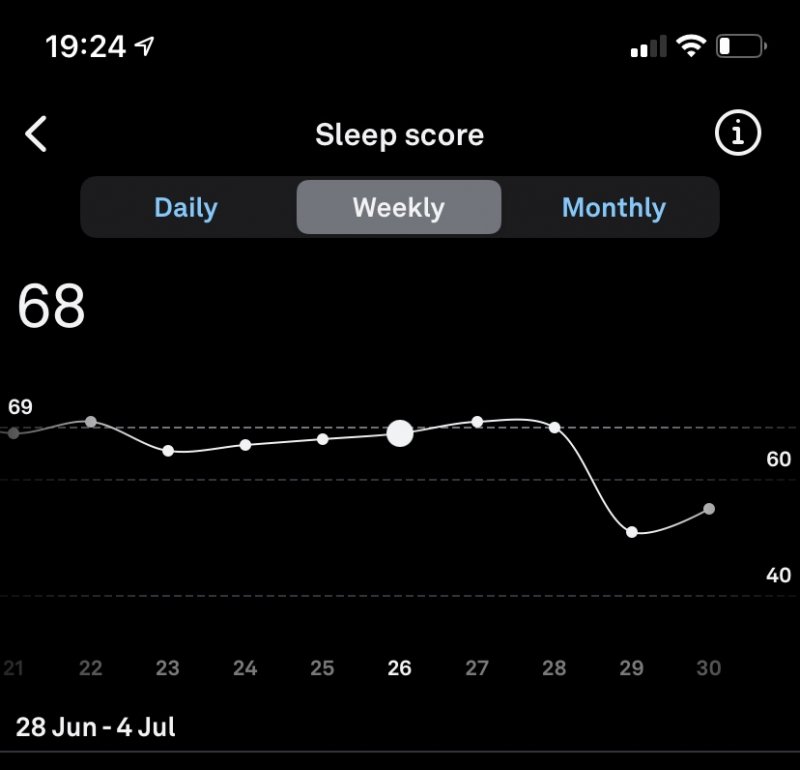Go back from Sleep score

36,134
